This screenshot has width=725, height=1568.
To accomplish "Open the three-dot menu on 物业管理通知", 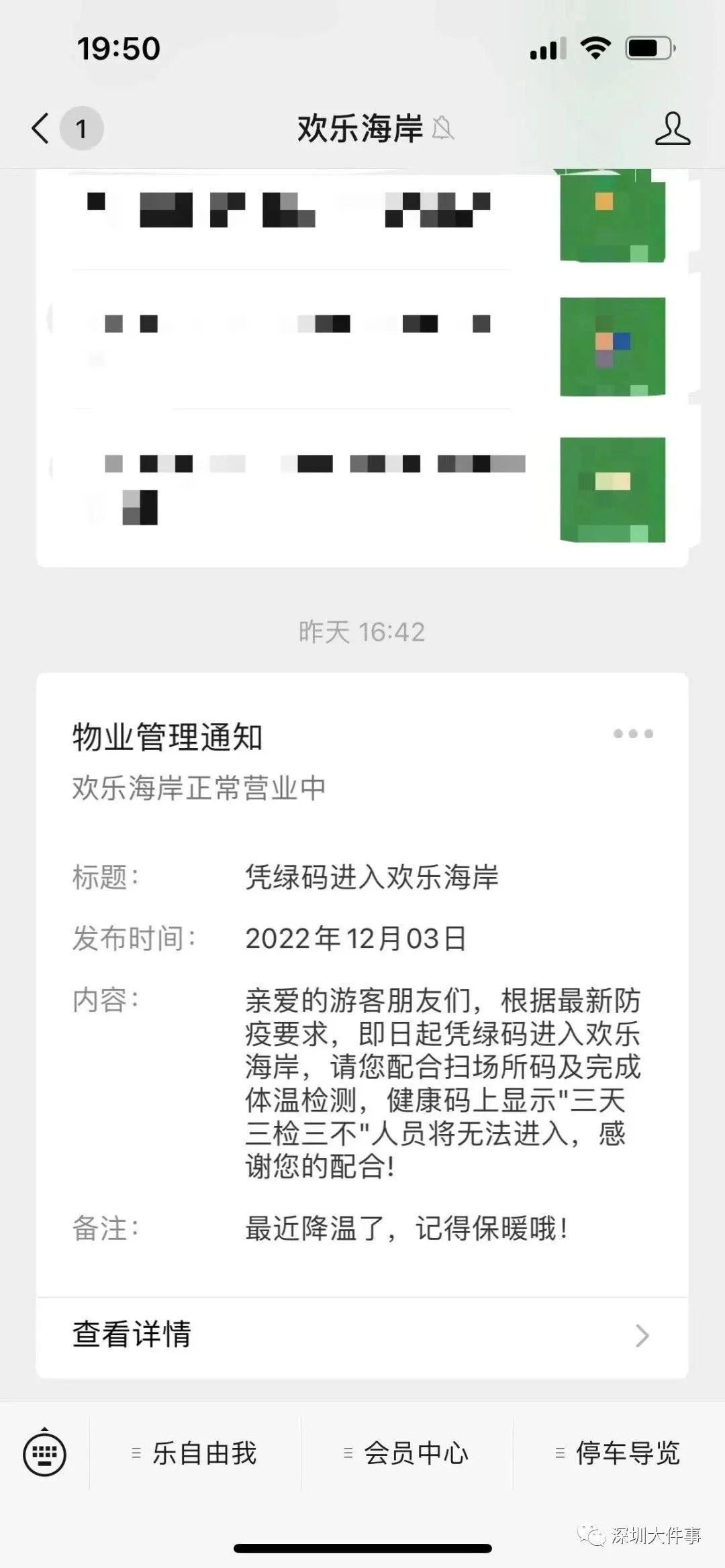I will coord(632,734).
